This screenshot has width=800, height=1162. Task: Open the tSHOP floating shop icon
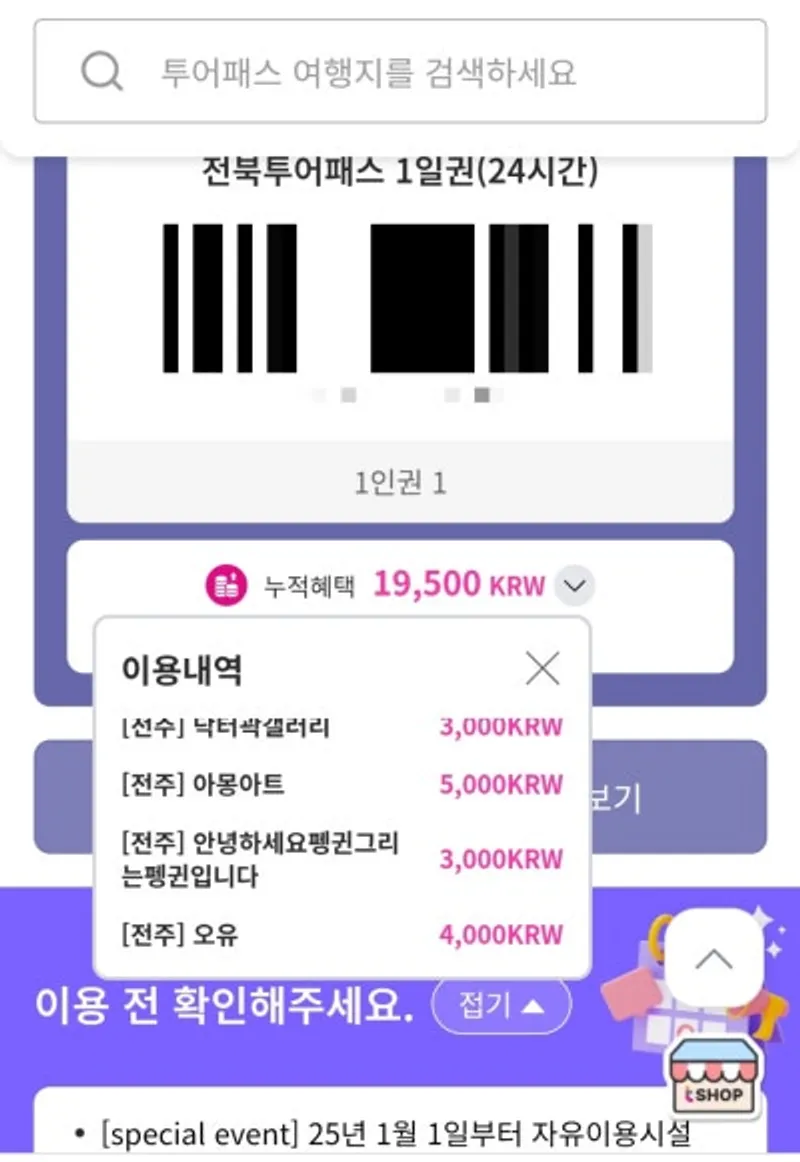(x=715, y=1082)
